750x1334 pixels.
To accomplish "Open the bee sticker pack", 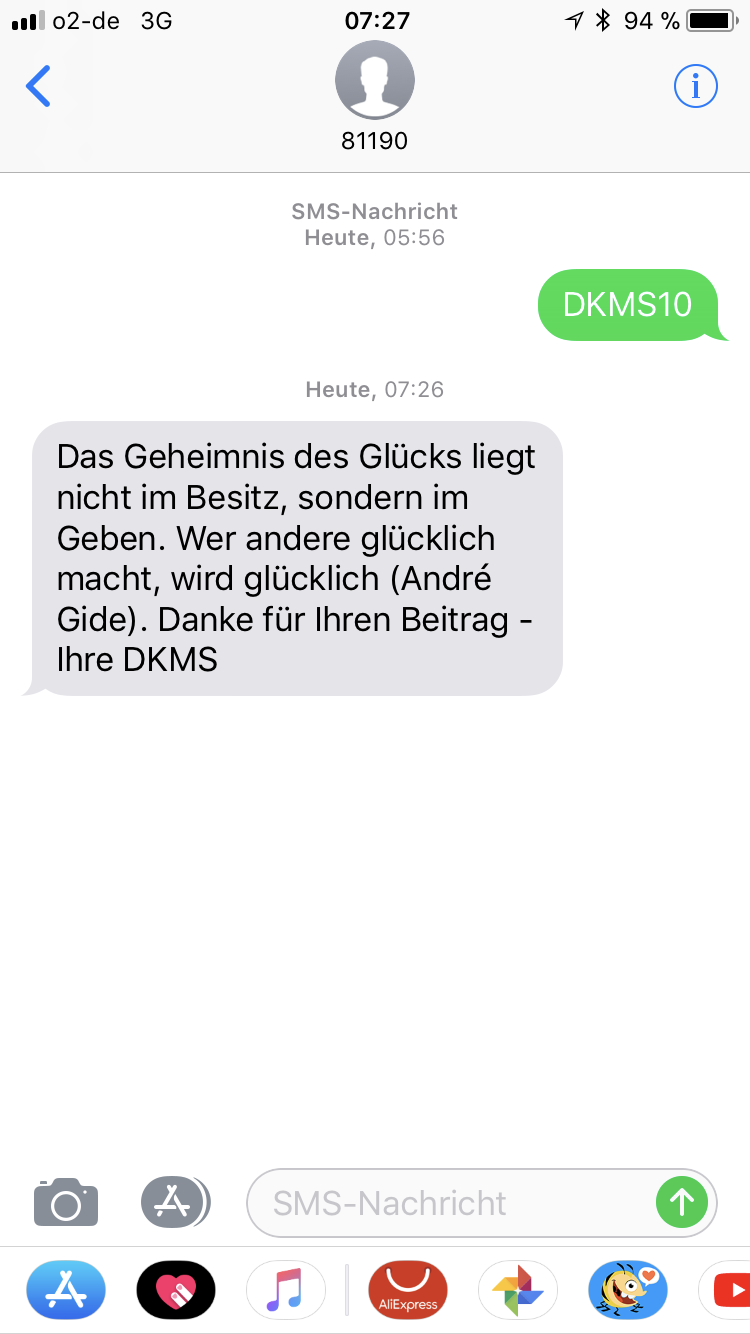I will 628,1290.
